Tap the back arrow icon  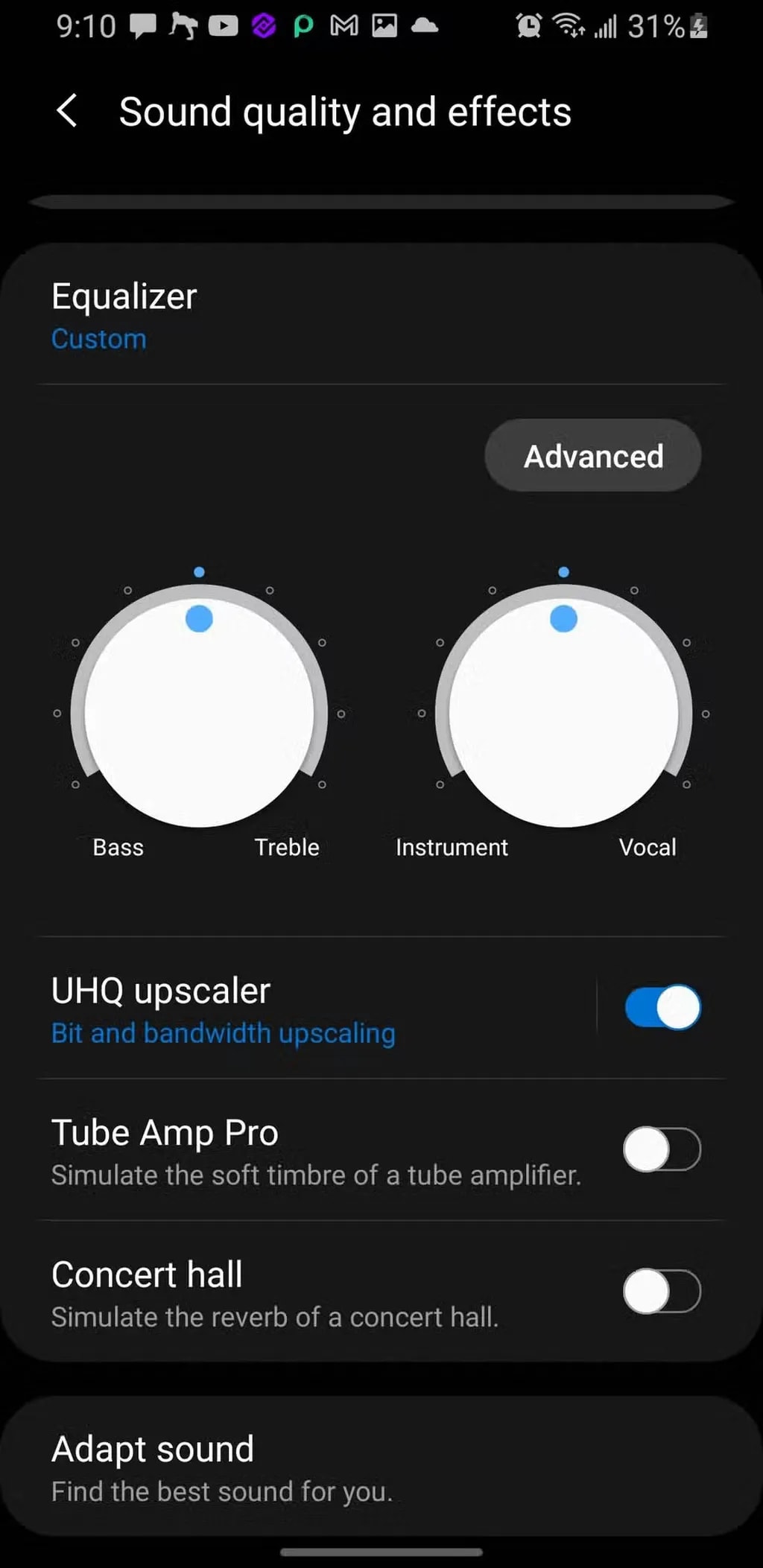tap(67, 110)
